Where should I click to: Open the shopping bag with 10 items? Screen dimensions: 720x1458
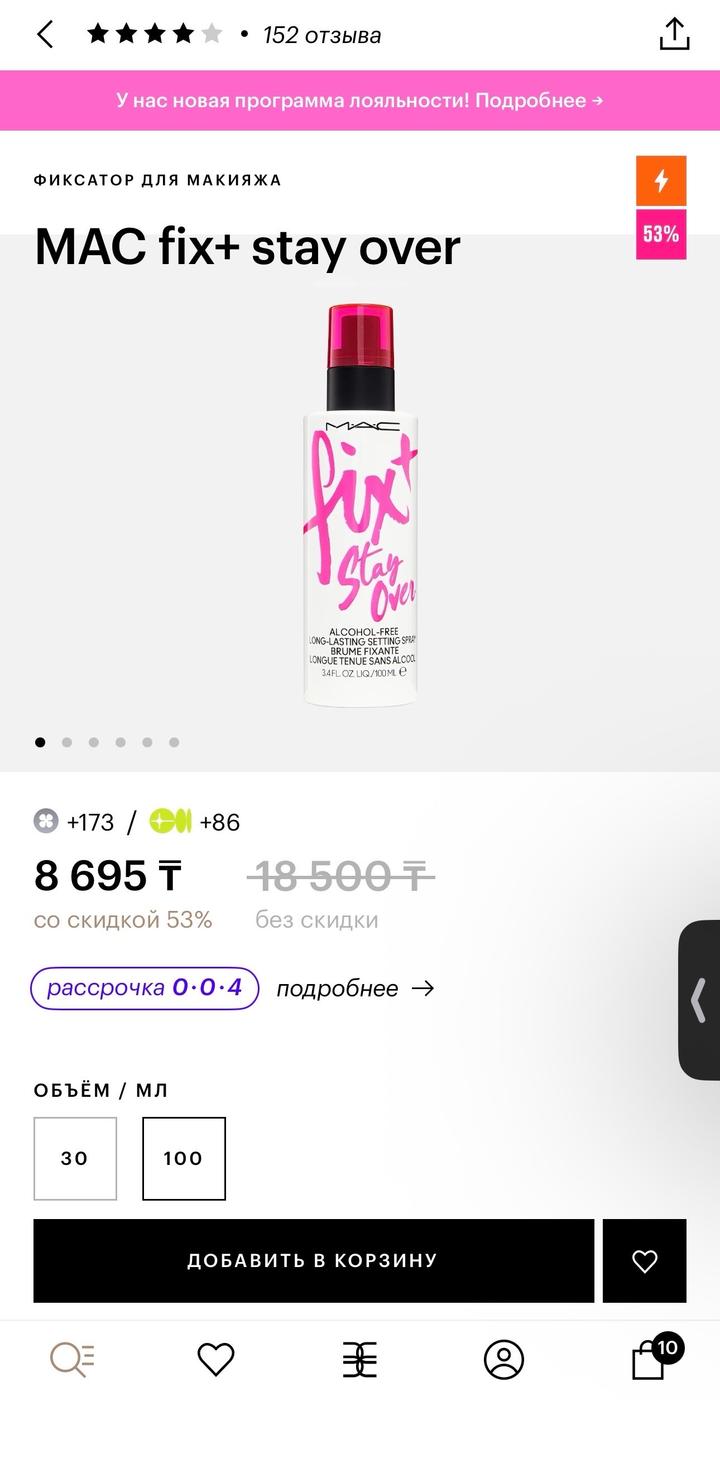coord(650,1360)
